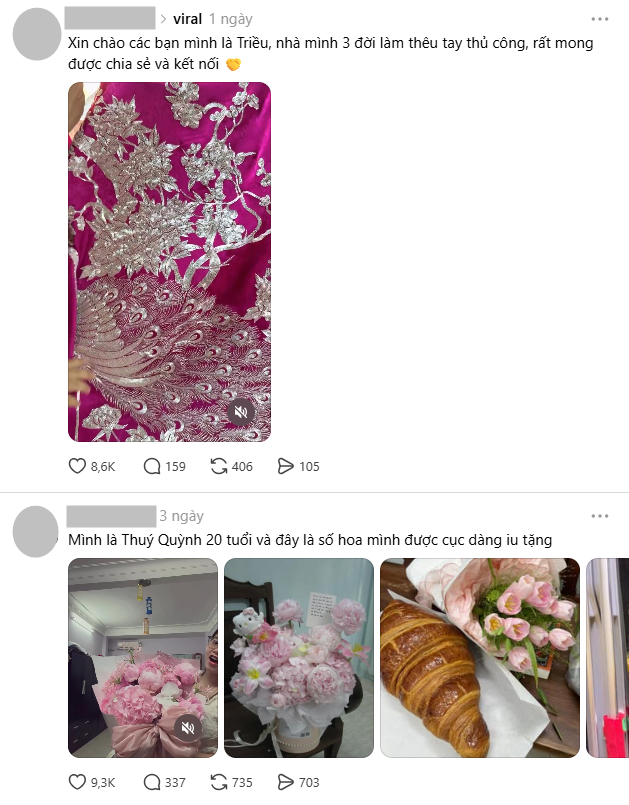
Task: Unmute the embroidery video
Action: click(240, 411)
